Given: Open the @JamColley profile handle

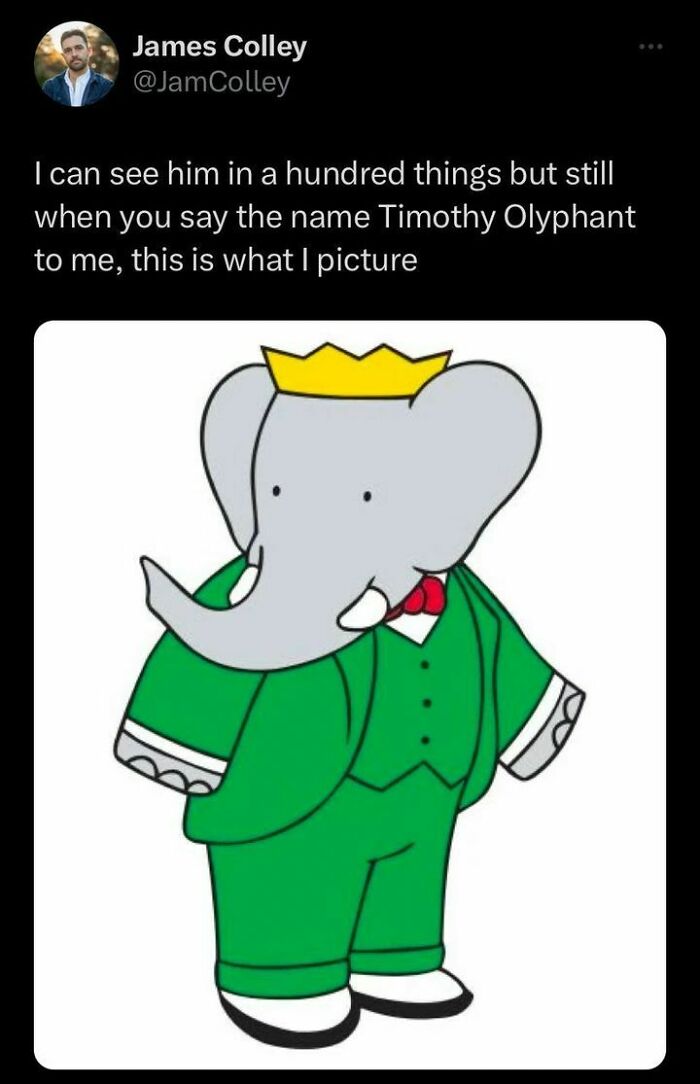Looking at the screenshot, I should point(211,82).
